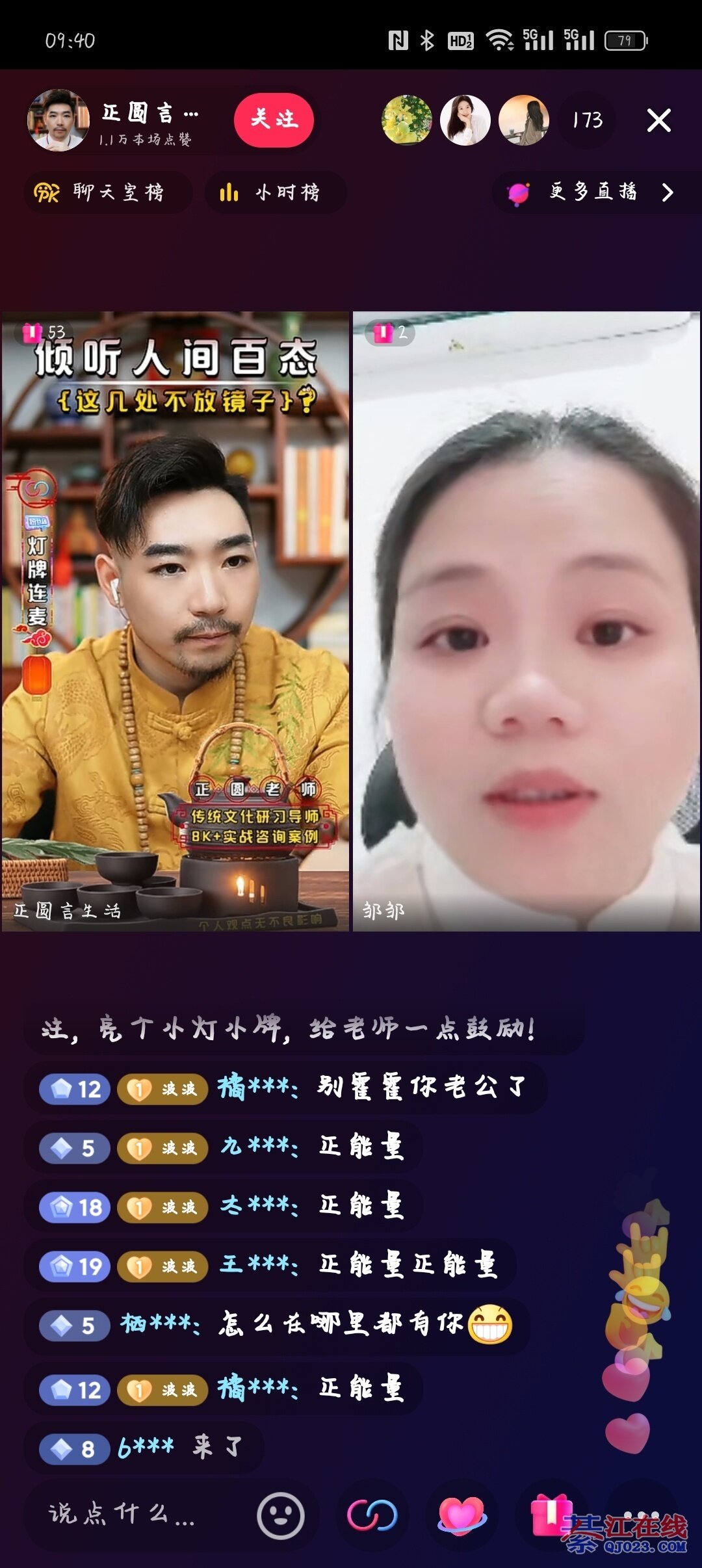Screen dimensions: 702x1568
Task: View the 173 audience list
Action: tap(587, 120)
